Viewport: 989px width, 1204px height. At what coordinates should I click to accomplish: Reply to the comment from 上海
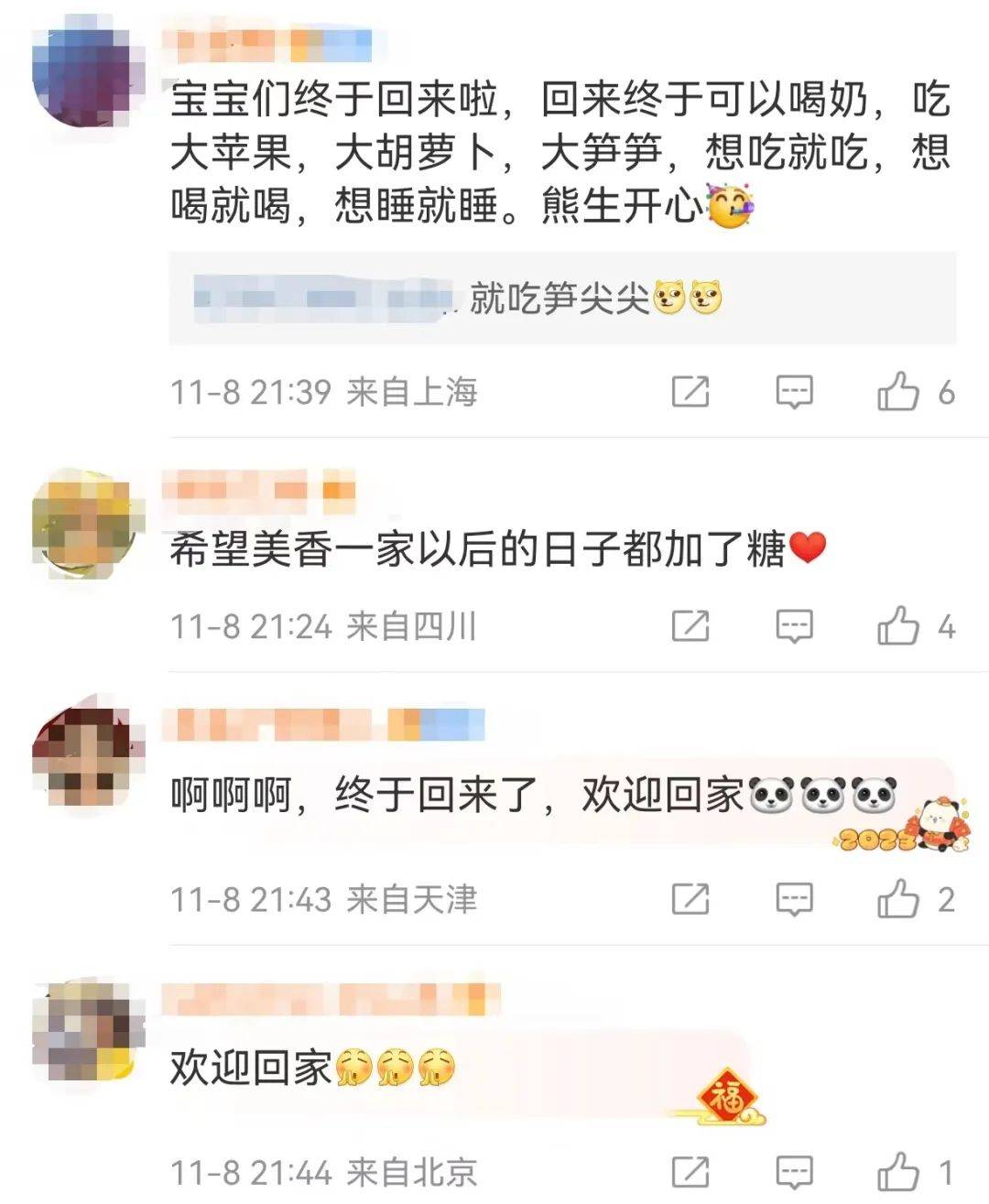(x=794, y=392)
